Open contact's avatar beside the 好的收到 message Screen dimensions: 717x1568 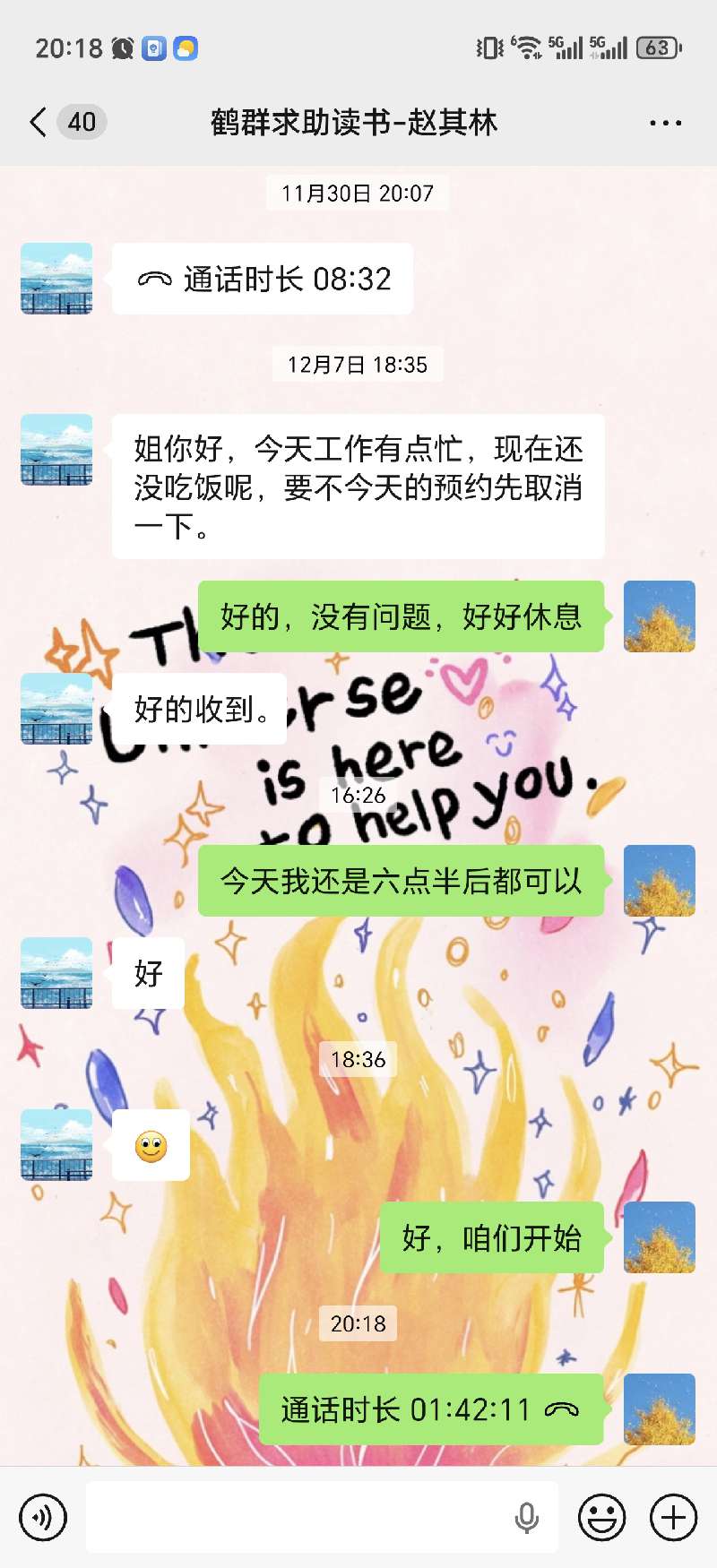tap(56, 709)
